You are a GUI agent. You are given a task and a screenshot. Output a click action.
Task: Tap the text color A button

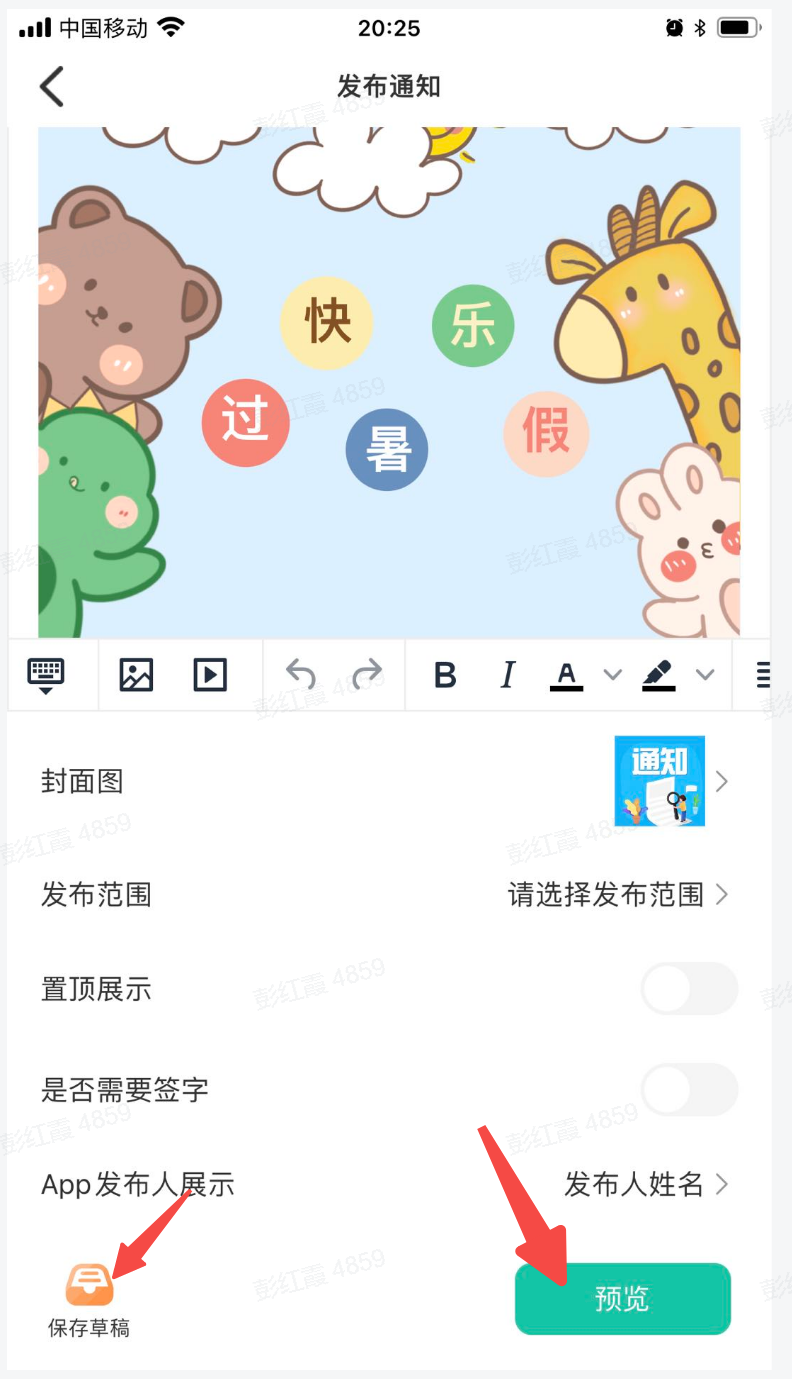click(x=567, y=676)
